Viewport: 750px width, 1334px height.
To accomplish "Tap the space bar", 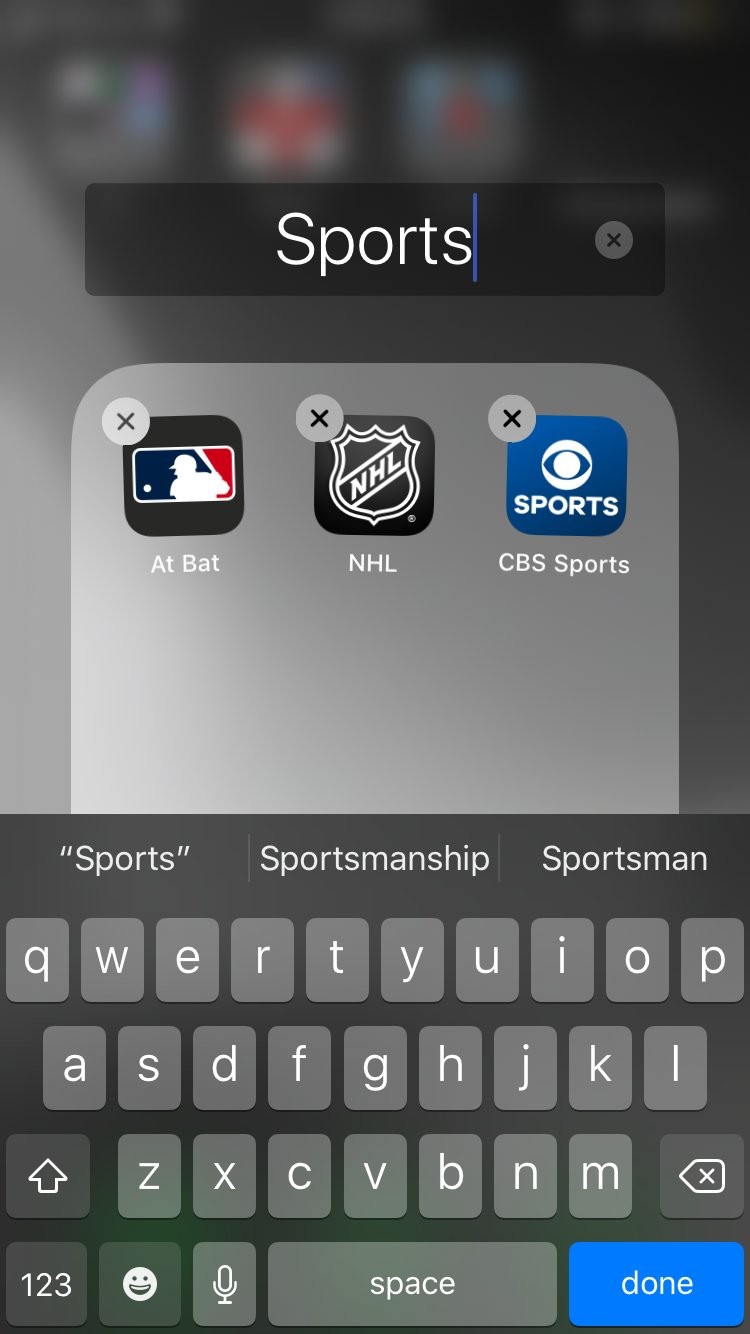I will (x=412, y=1283).
